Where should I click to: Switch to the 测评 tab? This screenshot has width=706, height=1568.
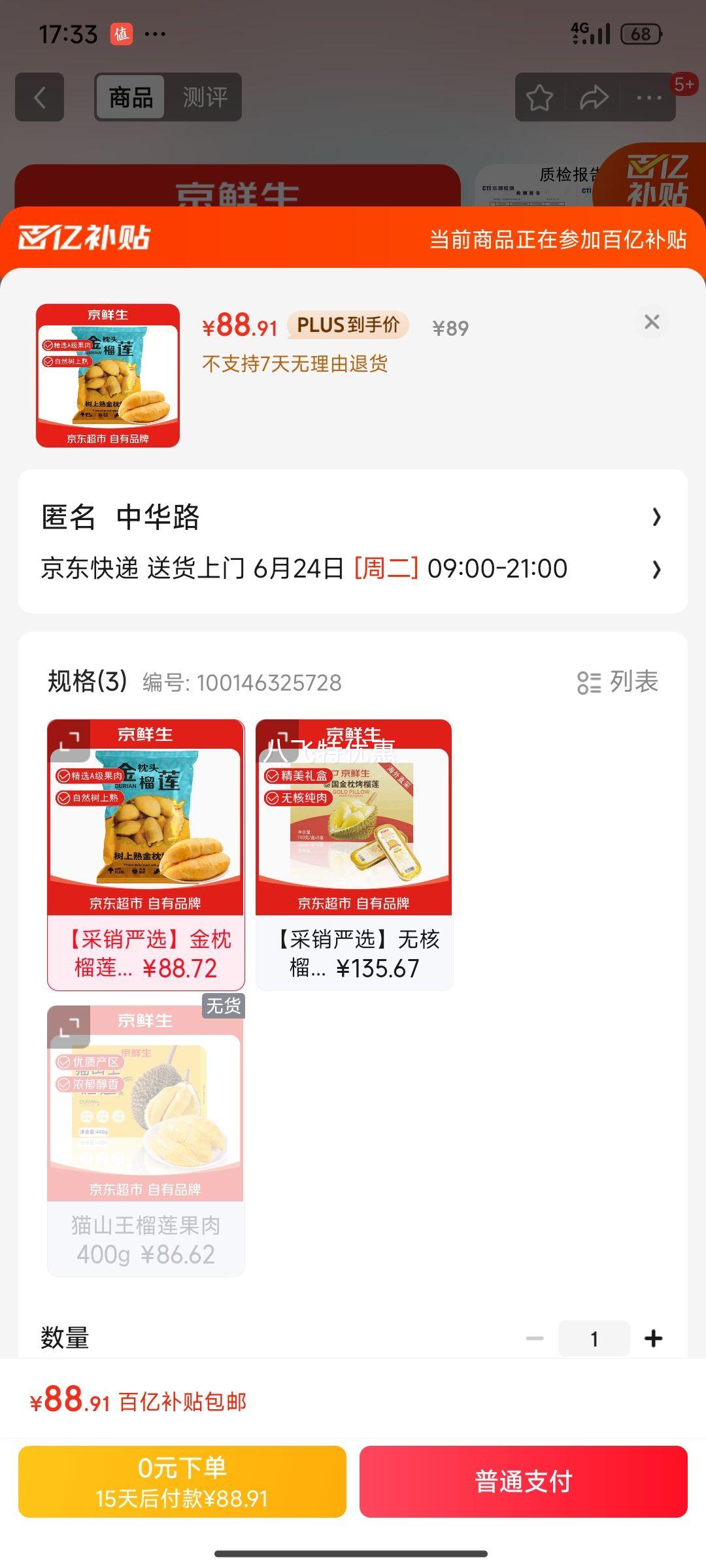click(205, 97)
